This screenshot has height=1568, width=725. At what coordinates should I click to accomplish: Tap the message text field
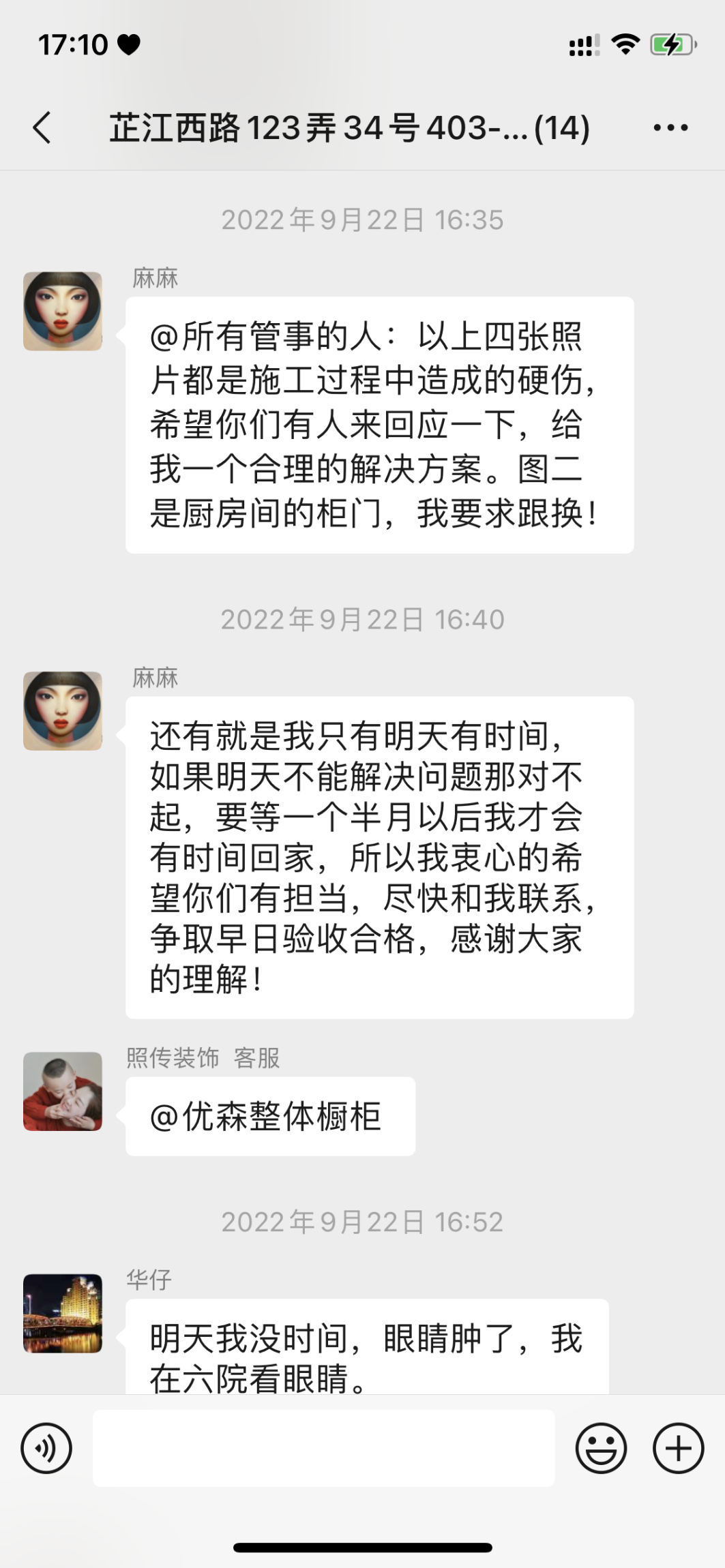click(x=323, y=1448)
